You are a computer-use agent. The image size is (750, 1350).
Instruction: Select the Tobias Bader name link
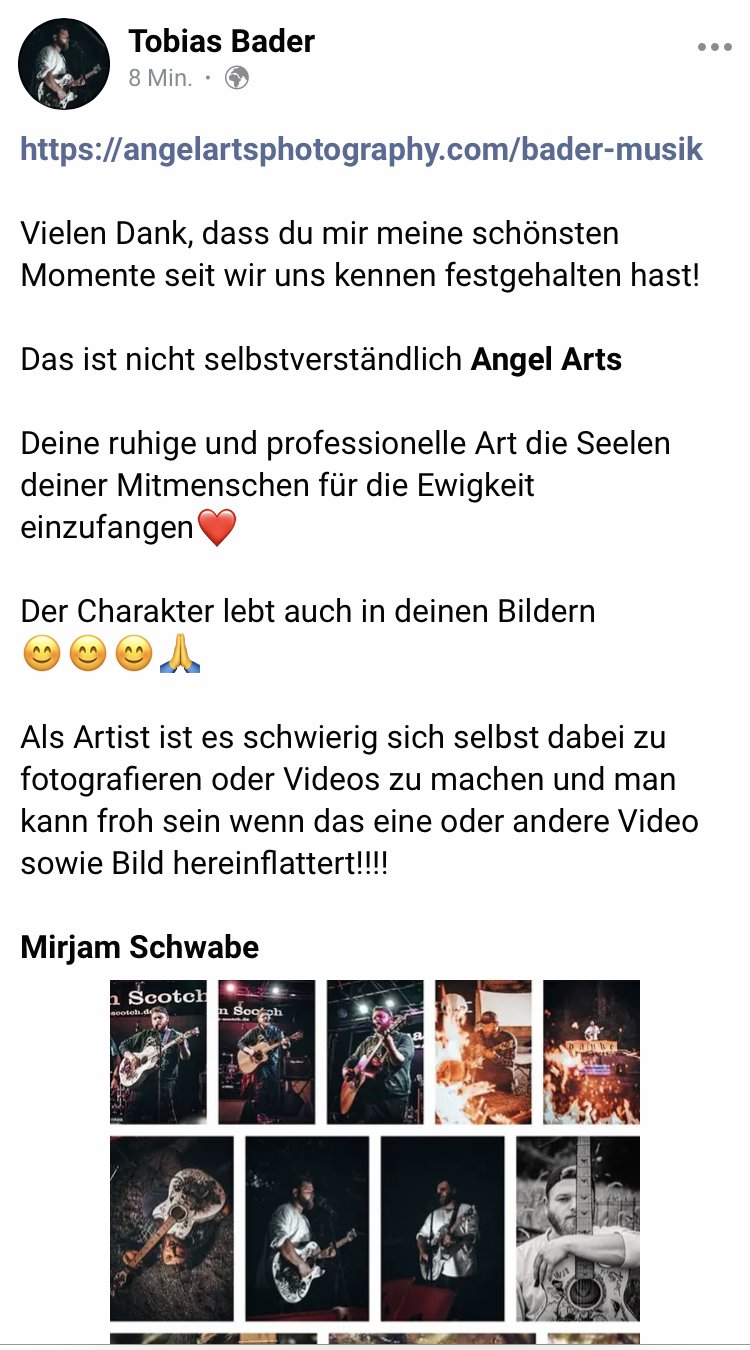pos(221,41)
